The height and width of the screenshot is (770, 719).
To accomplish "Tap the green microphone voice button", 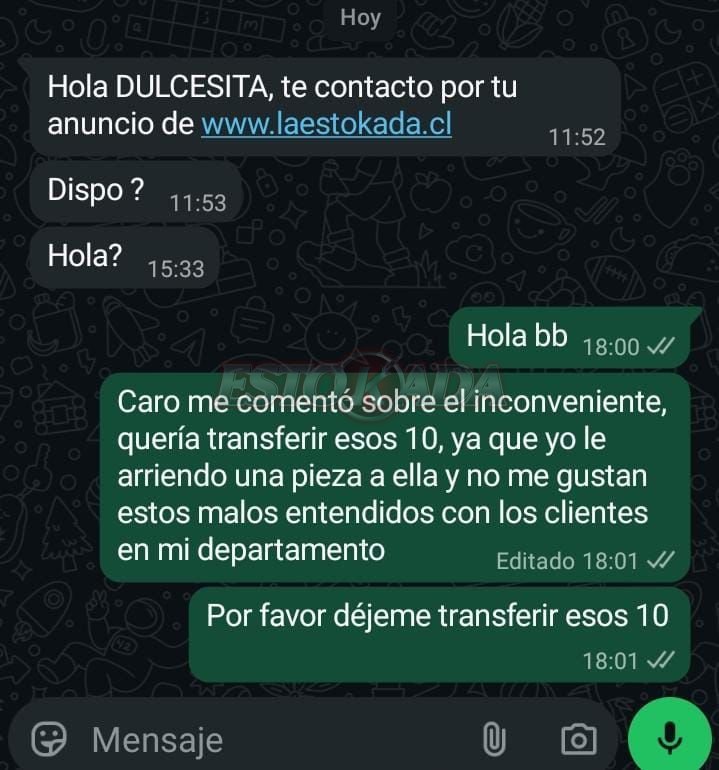I will [669, 739].
